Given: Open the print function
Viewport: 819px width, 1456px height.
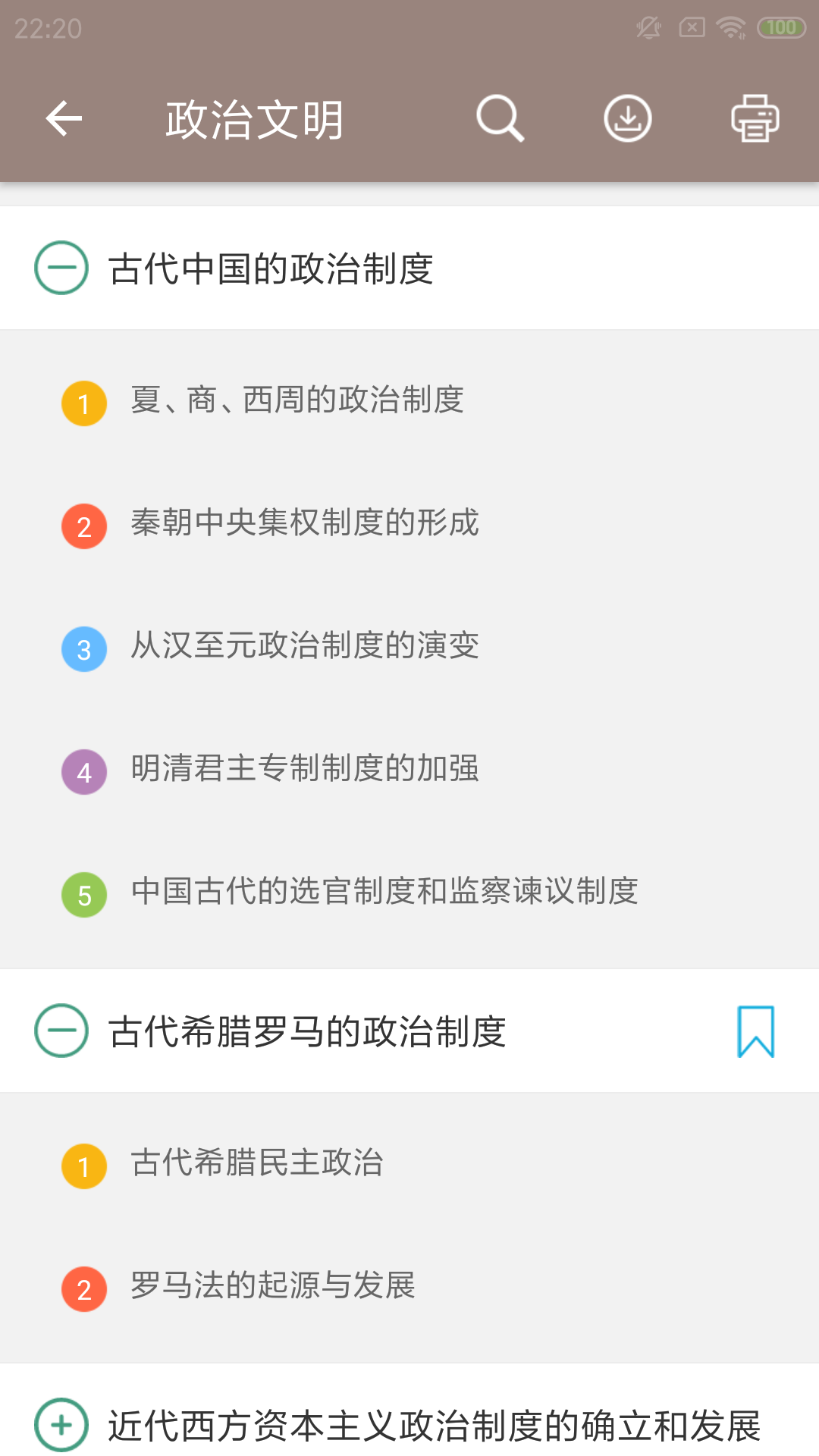Looking at the screenshot, I should click(754, 119).
